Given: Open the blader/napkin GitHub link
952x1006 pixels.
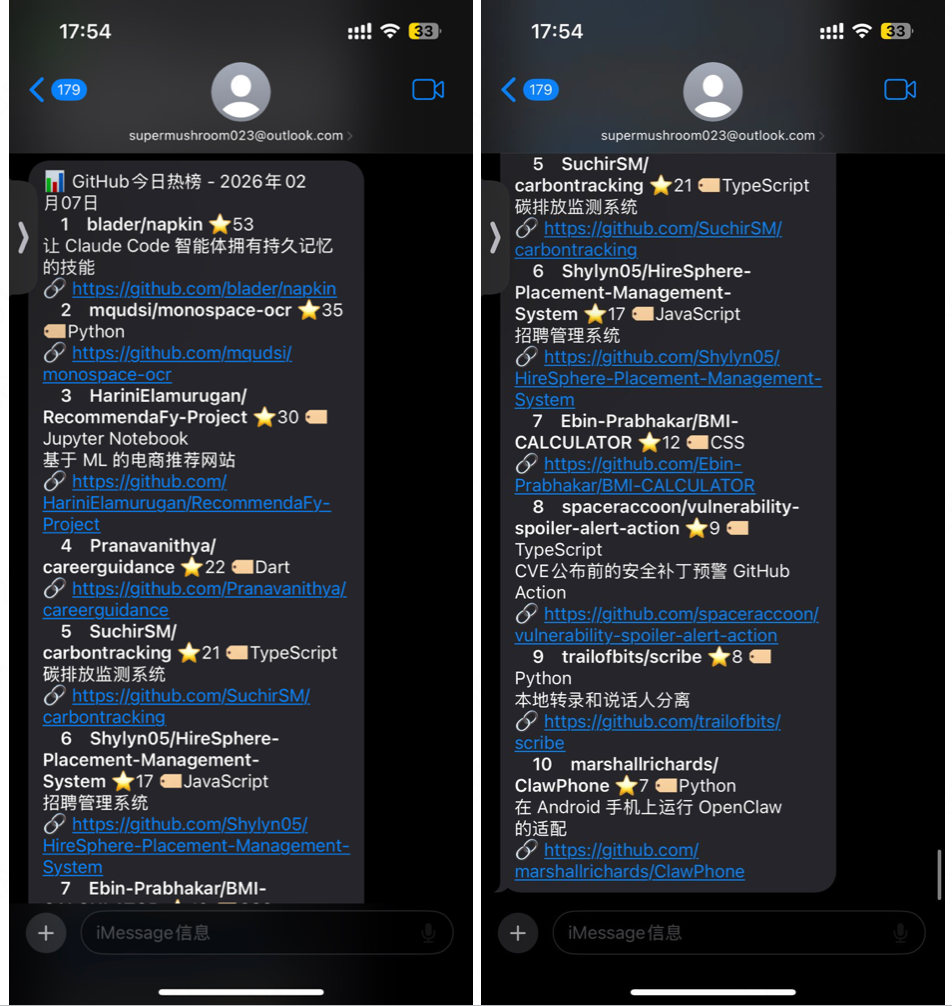Looking at the screenshot, I should coord(204,289).
